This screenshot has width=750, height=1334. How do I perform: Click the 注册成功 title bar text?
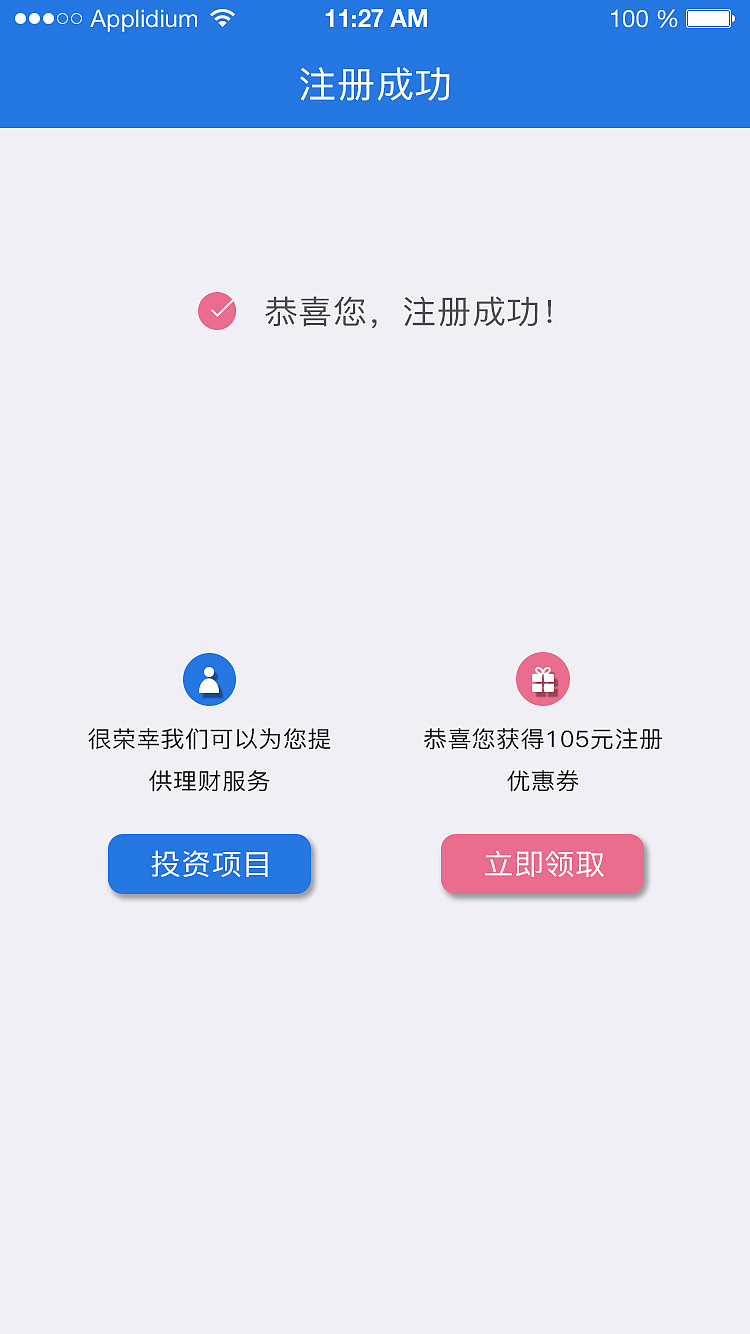point(374,86)
